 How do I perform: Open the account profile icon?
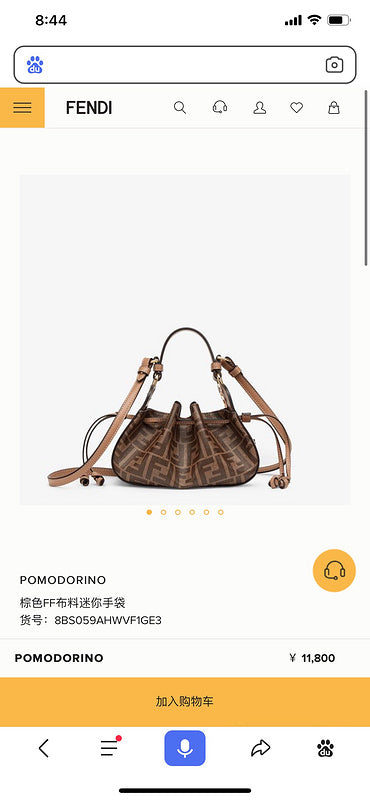(x=260, y=108)
